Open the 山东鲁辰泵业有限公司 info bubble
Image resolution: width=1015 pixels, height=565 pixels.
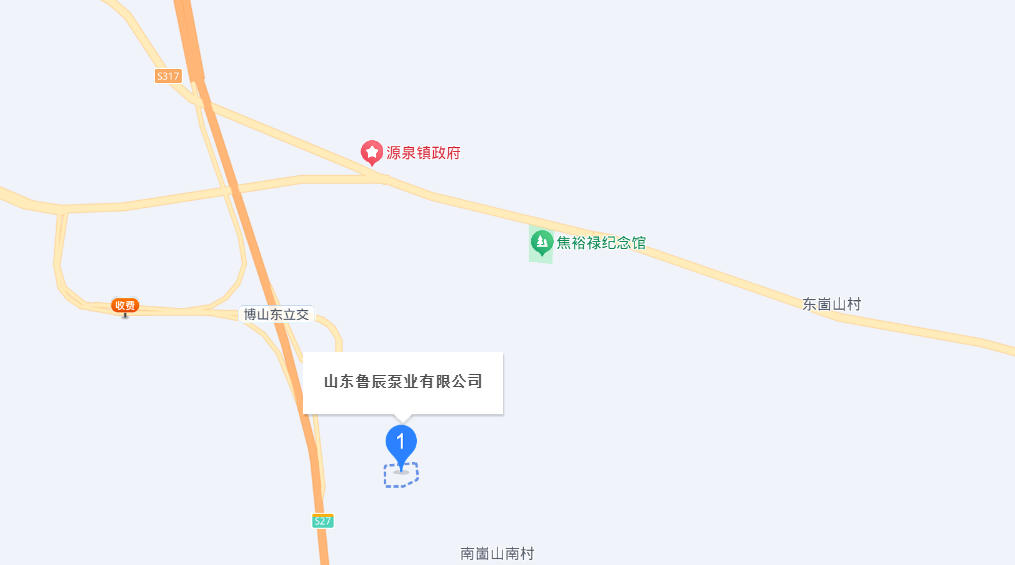403,382
